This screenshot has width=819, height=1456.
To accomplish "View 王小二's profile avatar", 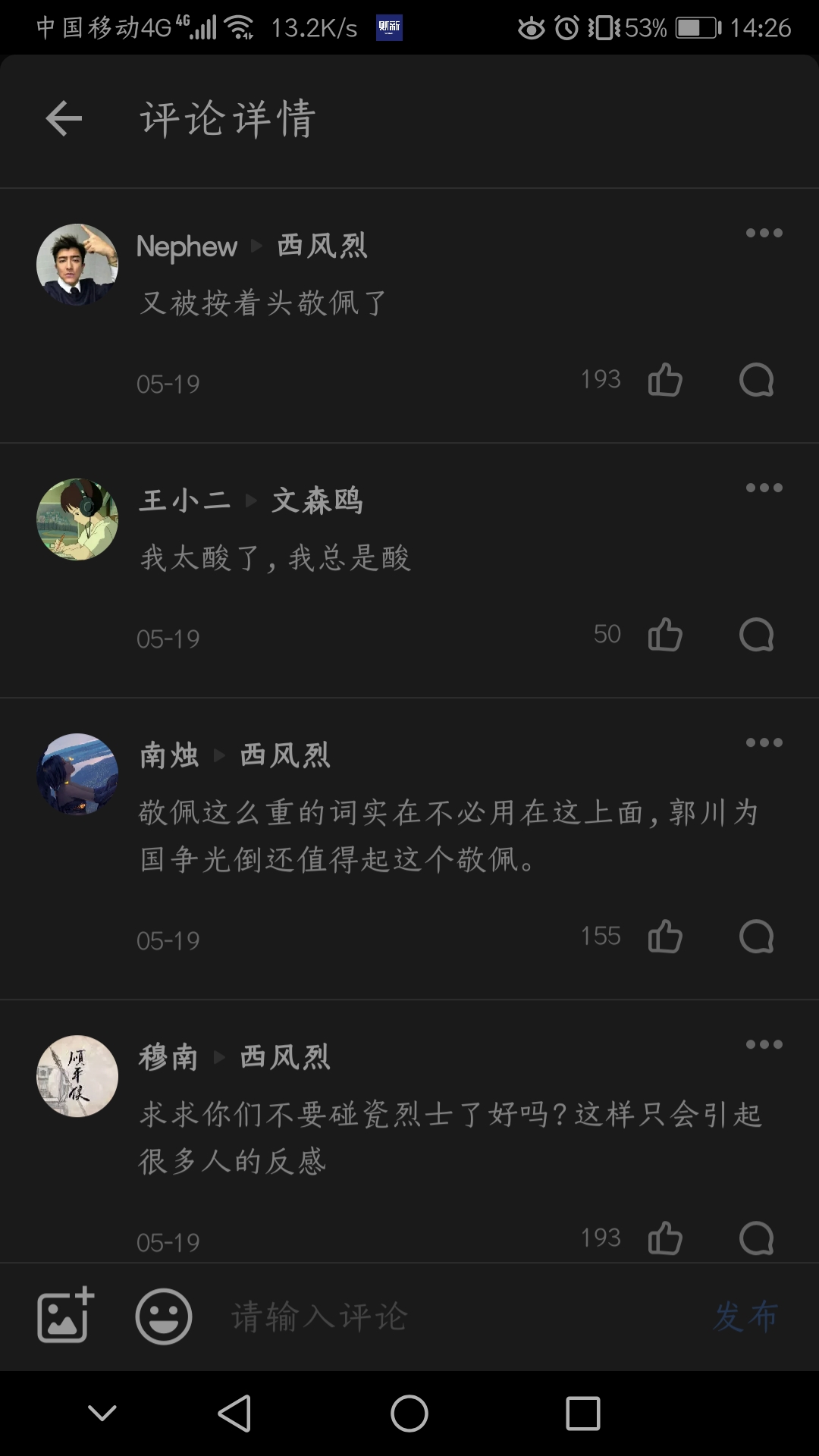I will 77,519.
